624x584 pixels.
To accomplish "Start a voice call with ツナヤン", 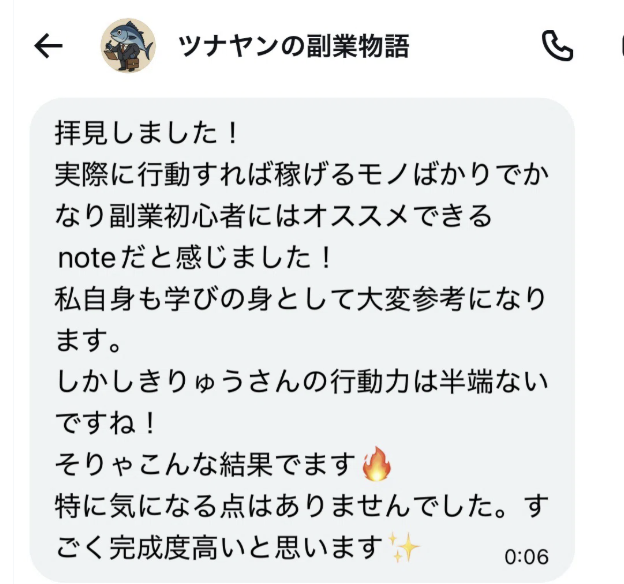I will (556, 46).
